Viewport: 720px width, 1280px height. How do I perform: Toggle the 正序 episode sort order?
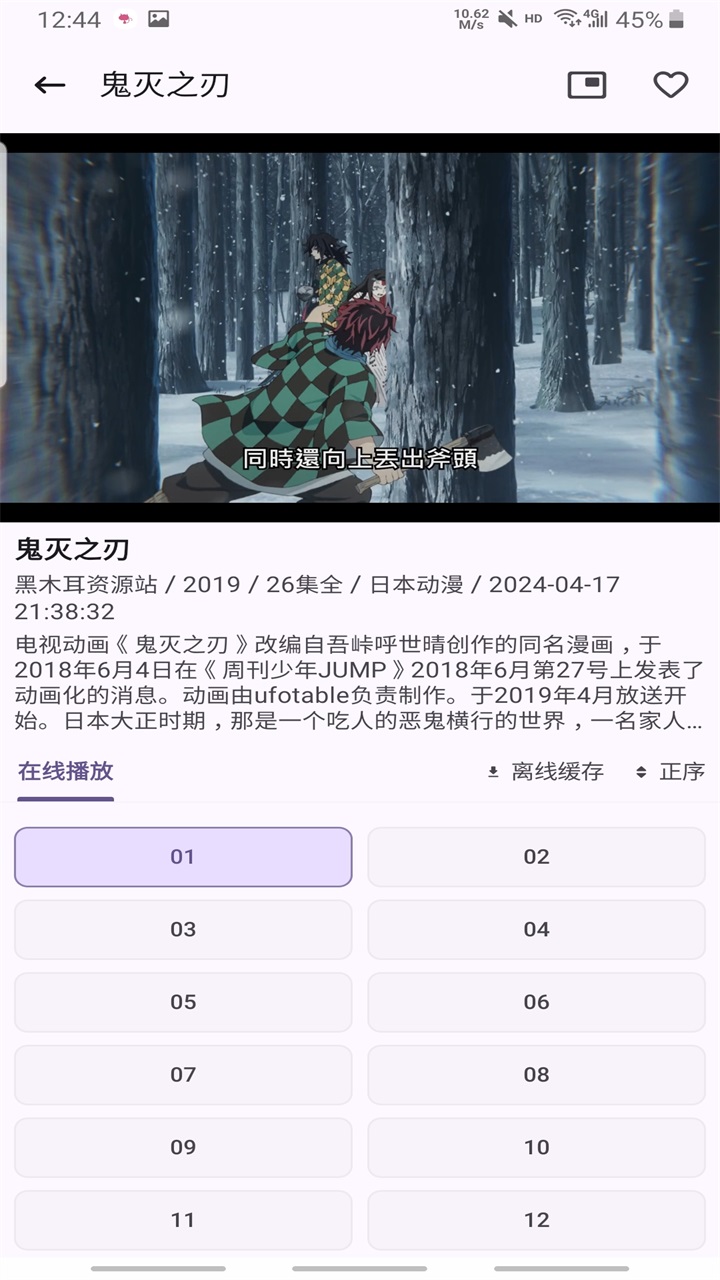[671, 771]
